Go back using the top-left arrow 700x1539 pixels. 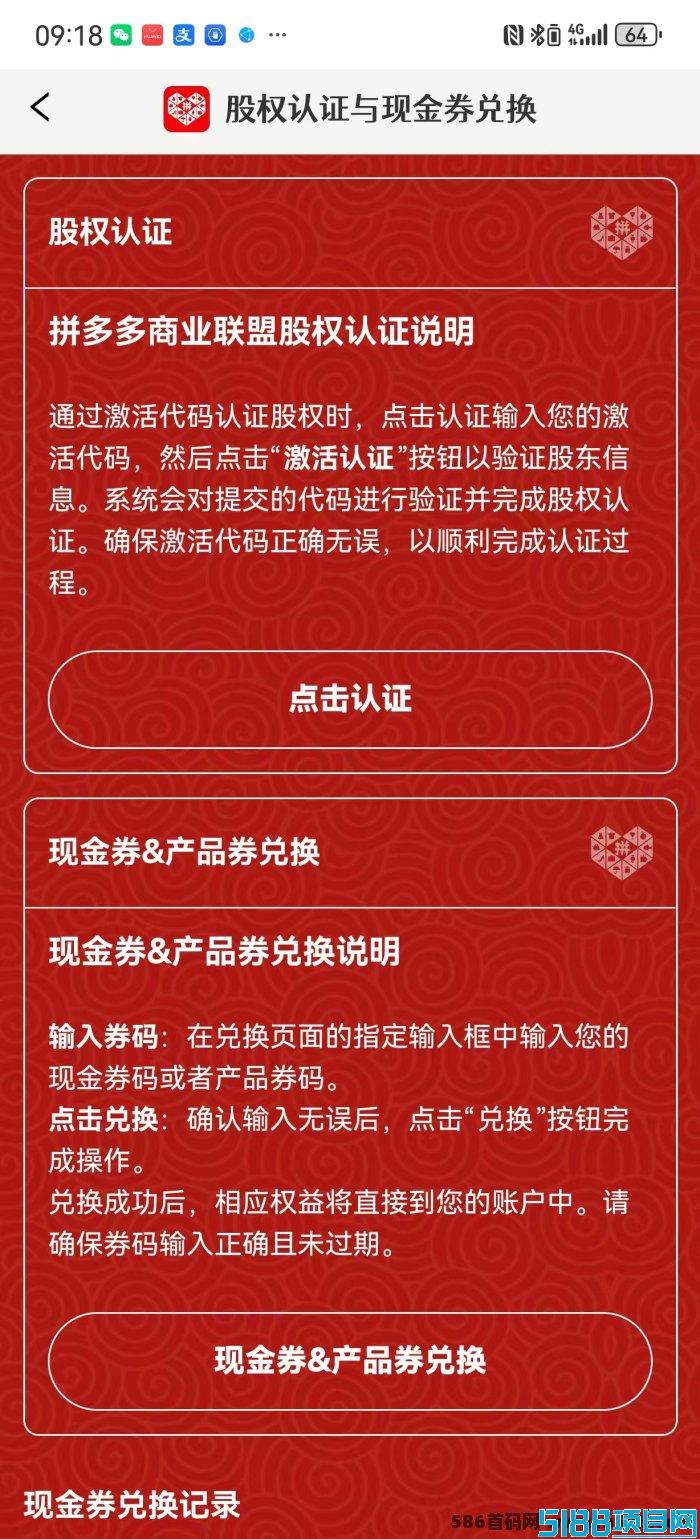coord(40,108)
